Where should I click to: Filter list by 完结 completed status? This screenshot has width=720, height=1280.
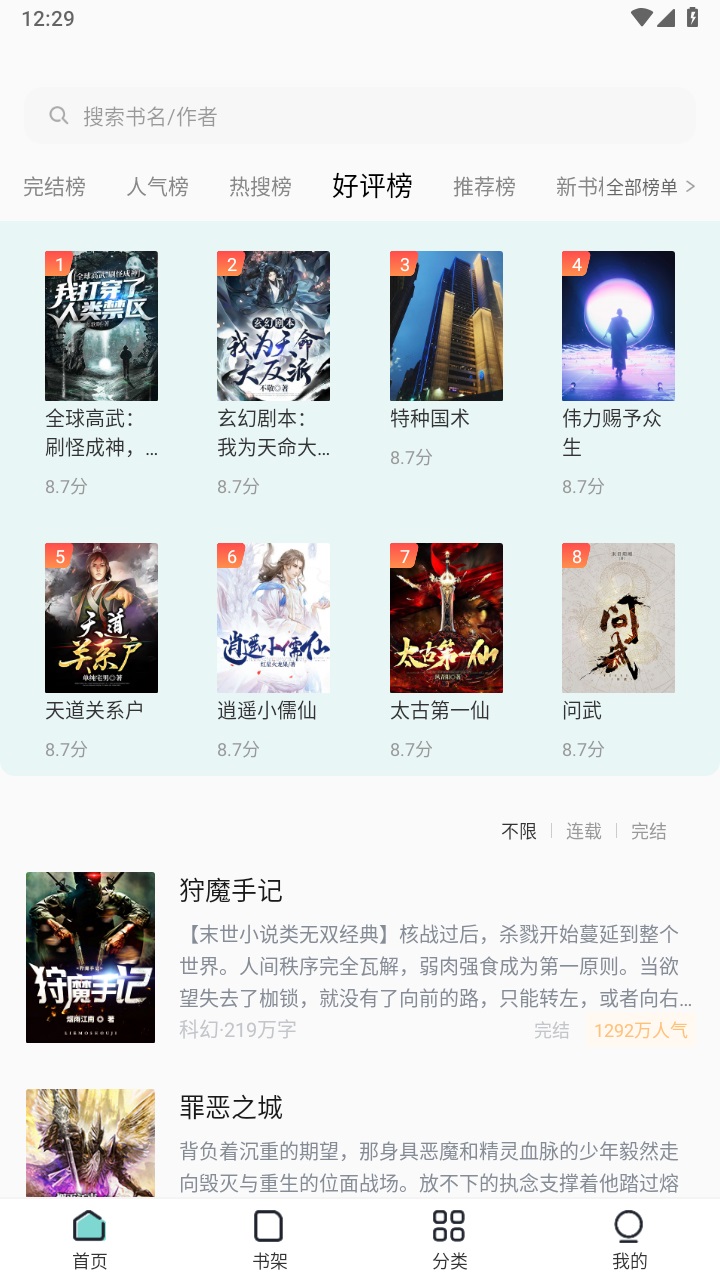648,831
